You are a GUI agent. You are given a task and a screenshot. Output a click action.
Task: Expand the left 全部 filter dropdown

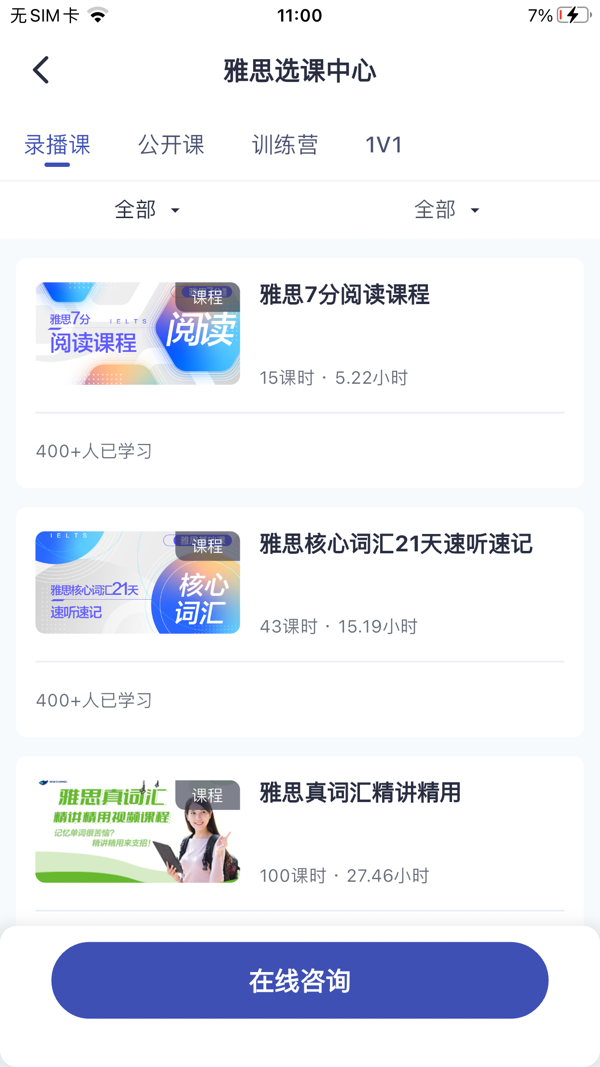(148, 210)
